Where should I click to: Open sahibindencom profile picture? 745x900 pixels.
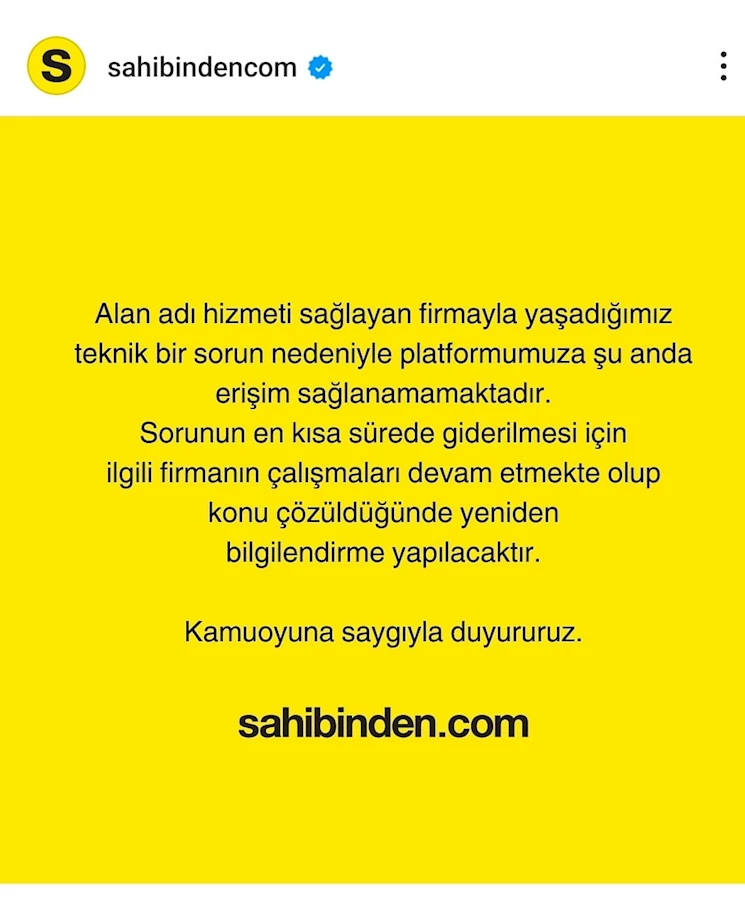(x=56, y=66)
